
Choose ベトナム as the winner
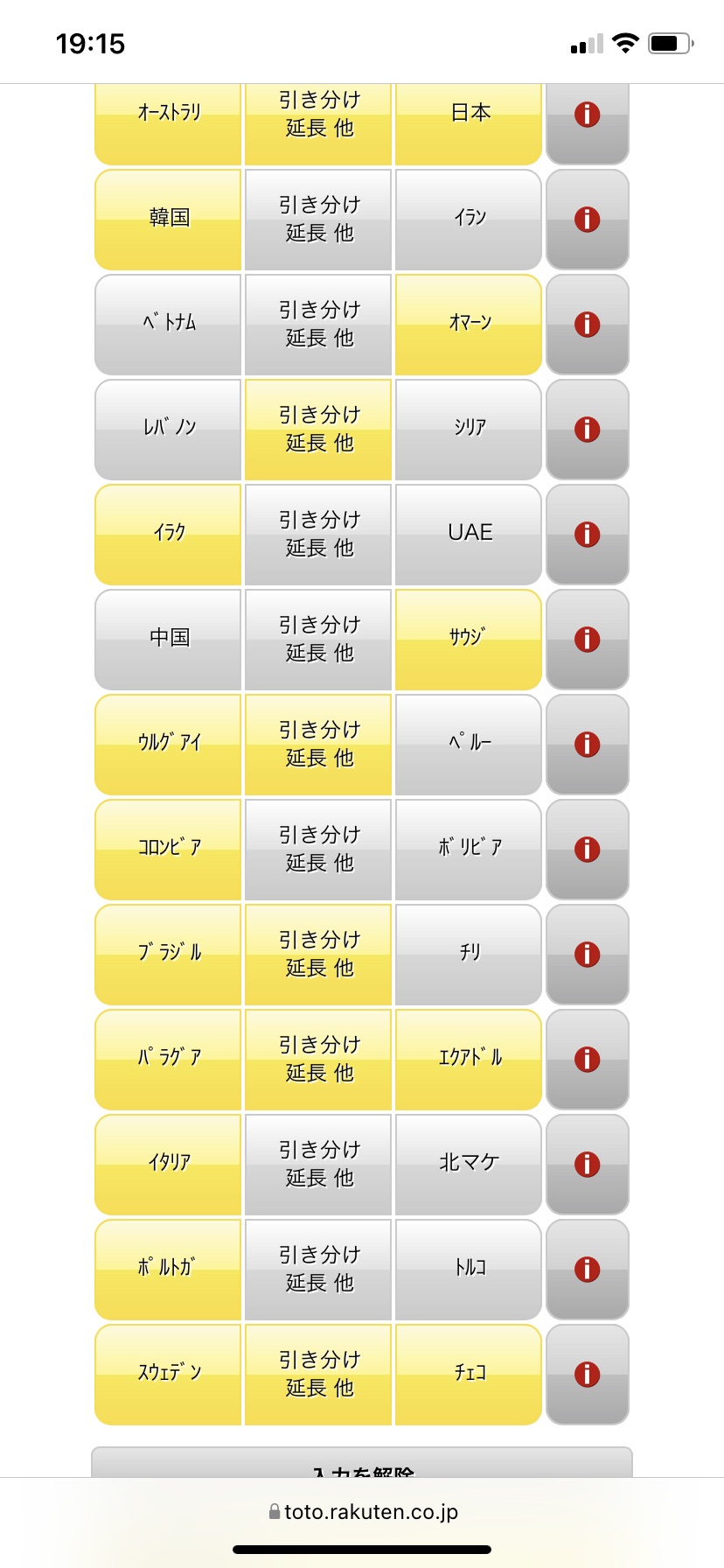[x=168, y=325]
